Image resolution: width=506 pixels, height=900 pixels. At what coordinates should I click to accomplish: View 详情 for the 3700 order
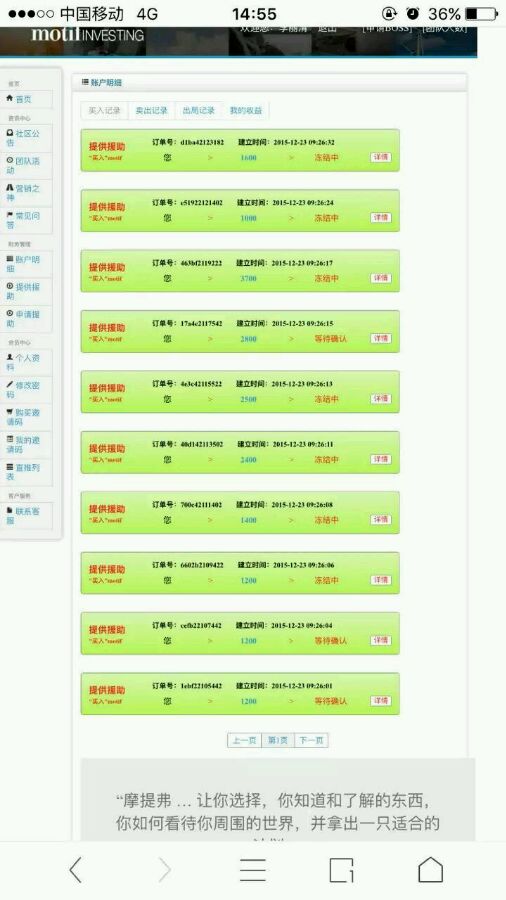point(381,278)
